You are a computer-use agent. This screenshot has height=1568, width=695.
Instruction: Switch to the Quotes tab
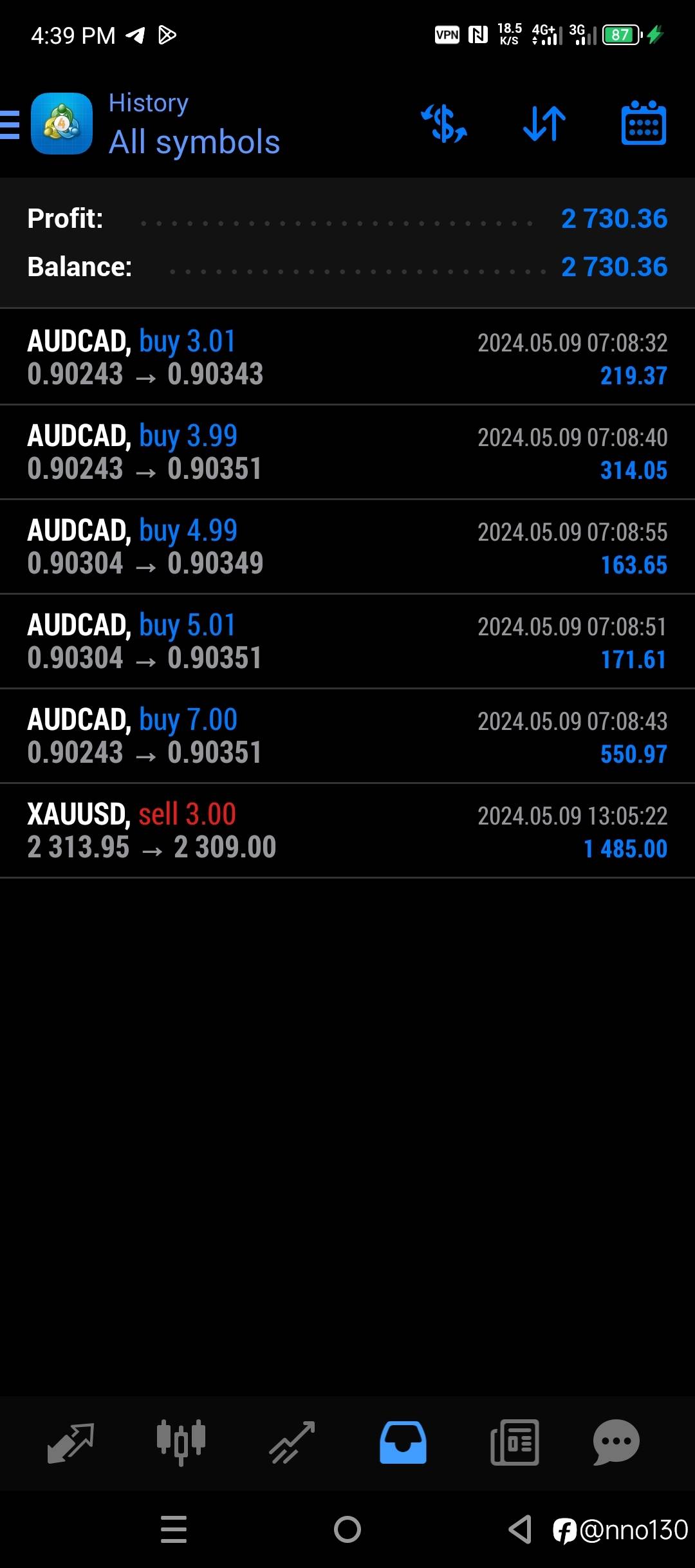pos(71,1442)
